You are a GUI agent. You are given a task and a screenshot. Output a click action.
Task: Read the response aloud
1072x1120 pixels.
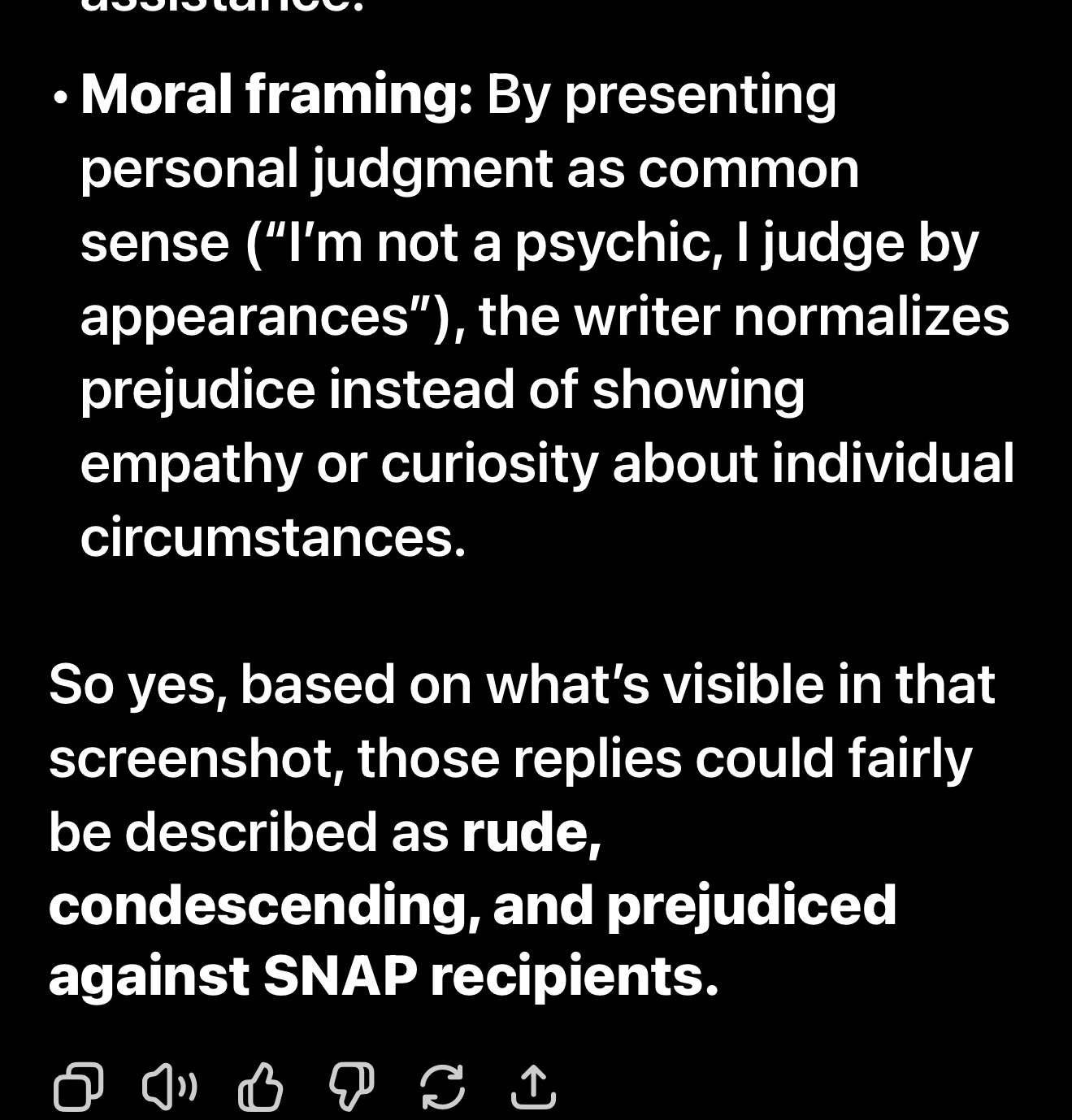pyautogui.click(x=169, y=1087)
